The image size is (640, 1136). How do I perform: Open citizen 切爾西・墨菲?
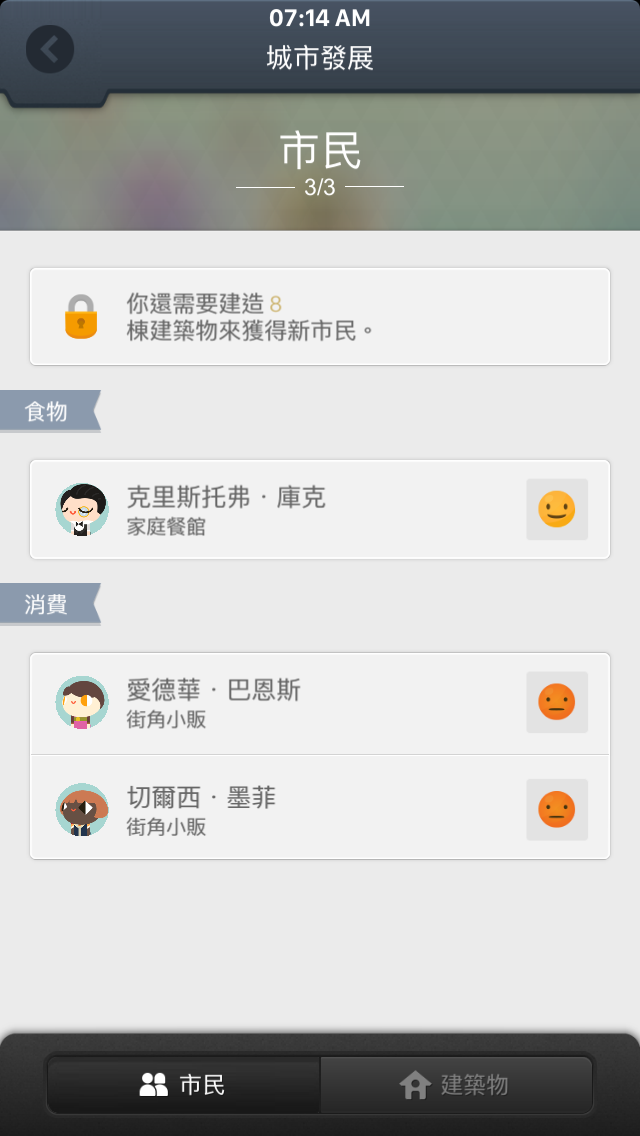tap(320, 807)
